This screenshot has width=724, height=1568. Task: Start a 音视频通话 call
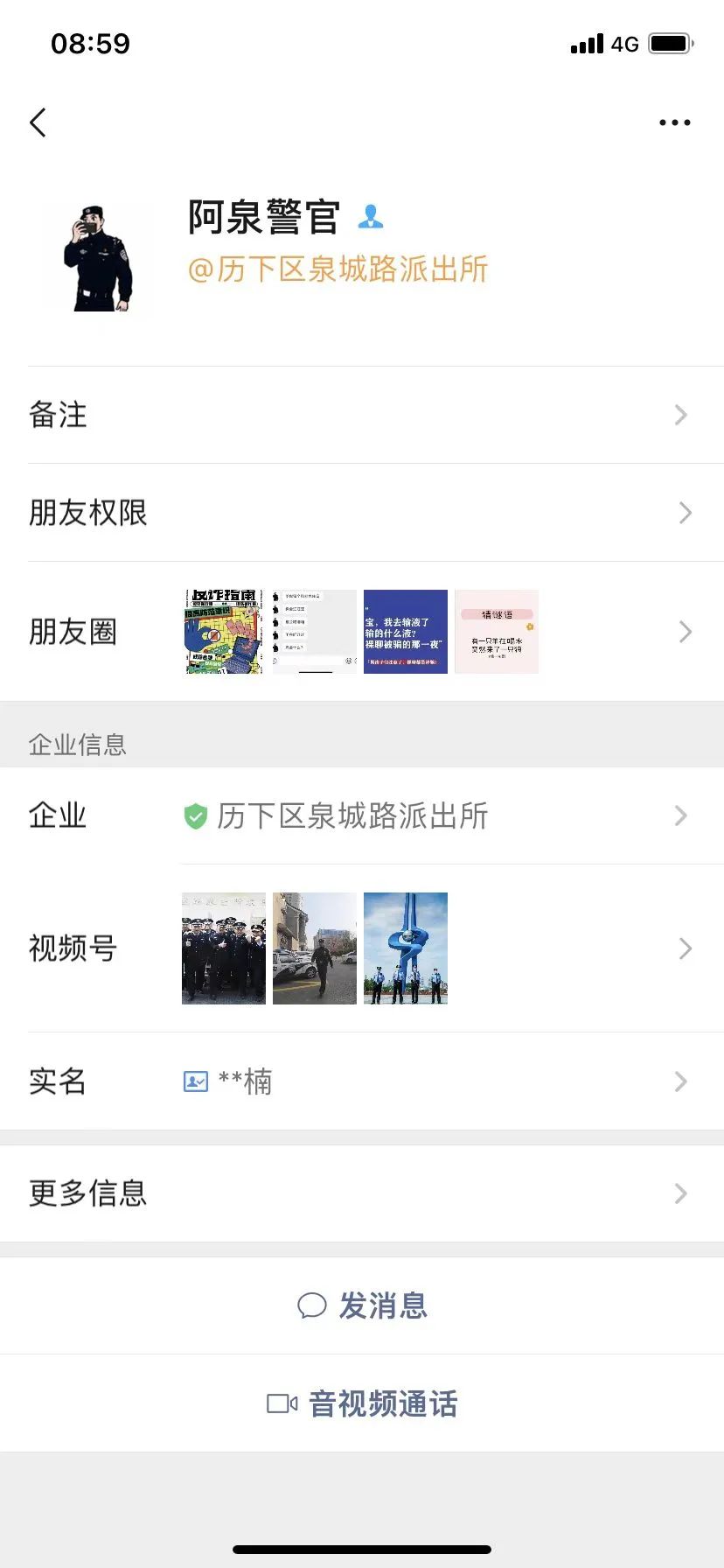[362, 1403]
